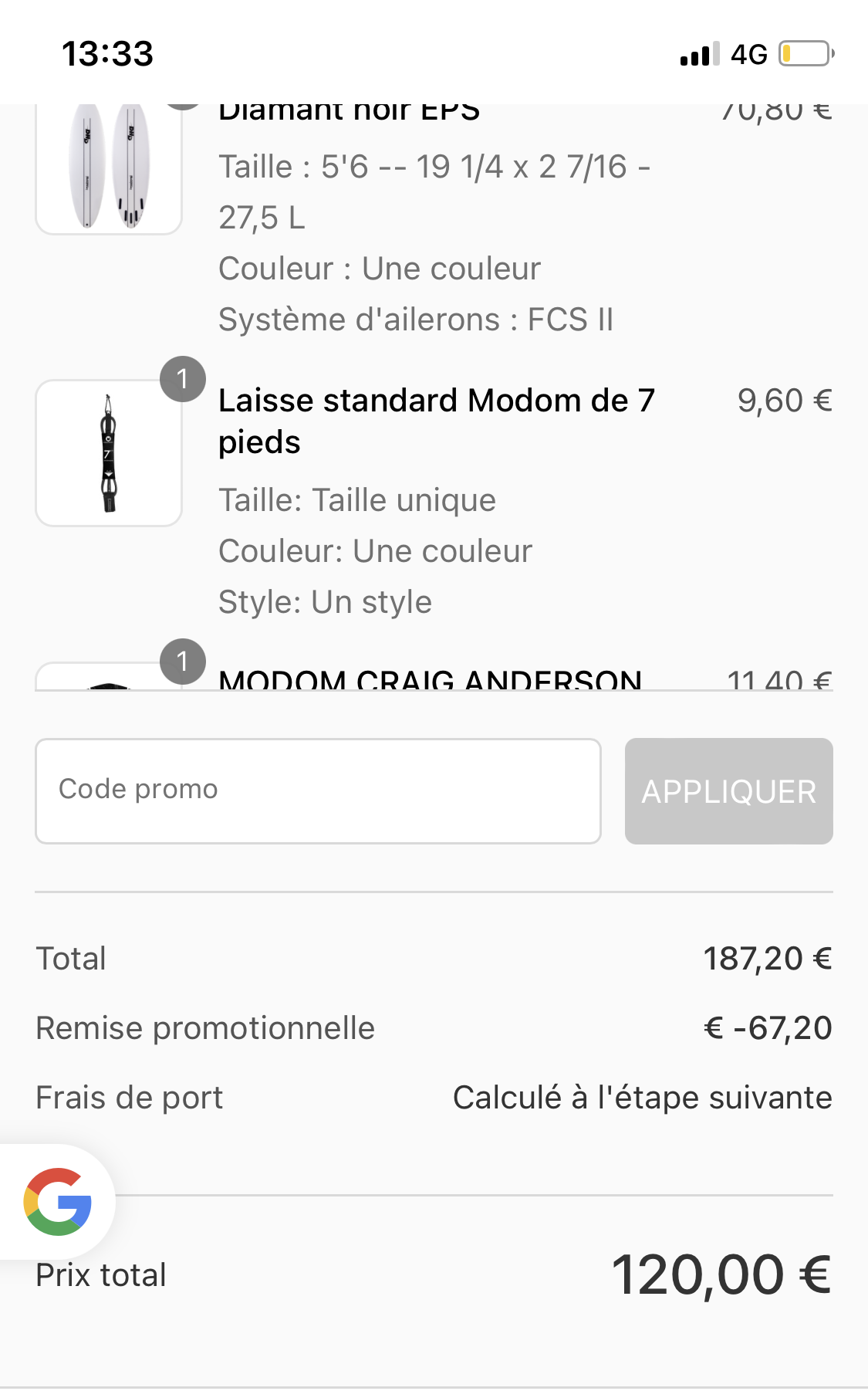Tap the Code promo text field
Viewport: 868px width, 1391px height.
(318, 790)
